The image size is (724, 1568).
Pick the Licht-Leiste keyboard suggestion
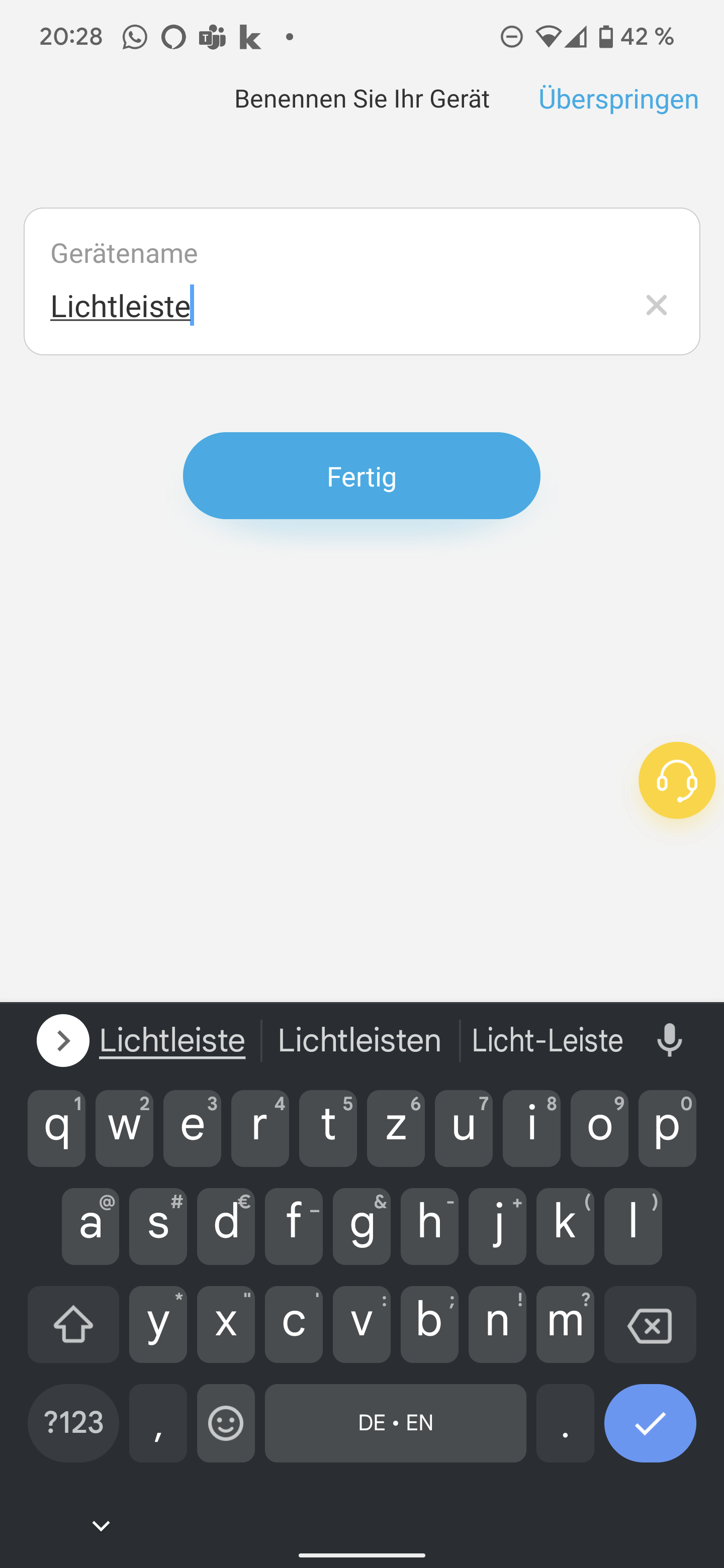547,1040
